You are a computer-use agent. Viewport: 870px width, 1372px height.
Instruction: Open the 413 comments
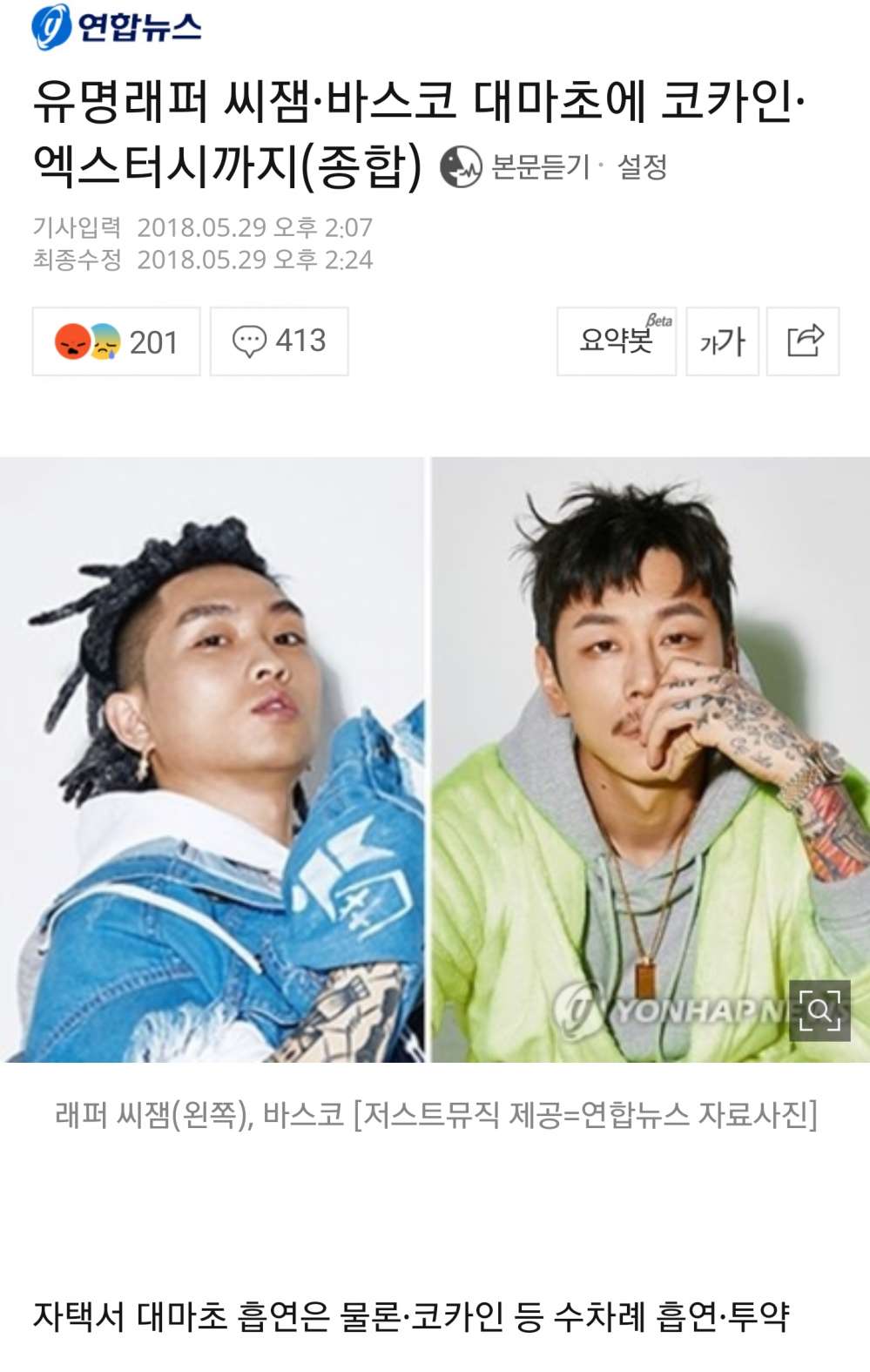point(279,341)
